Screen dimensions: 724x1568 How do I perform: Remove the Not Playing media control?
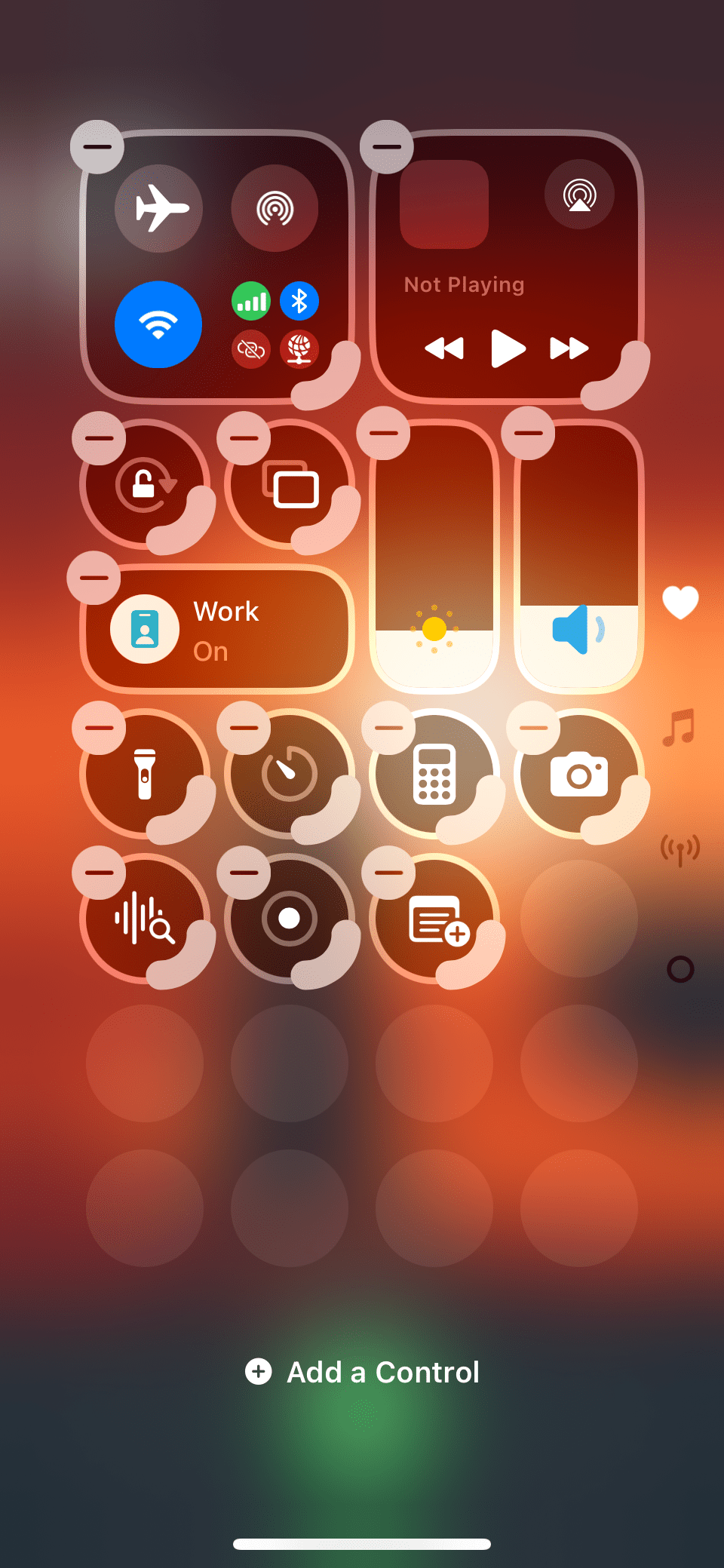point(387,146)
